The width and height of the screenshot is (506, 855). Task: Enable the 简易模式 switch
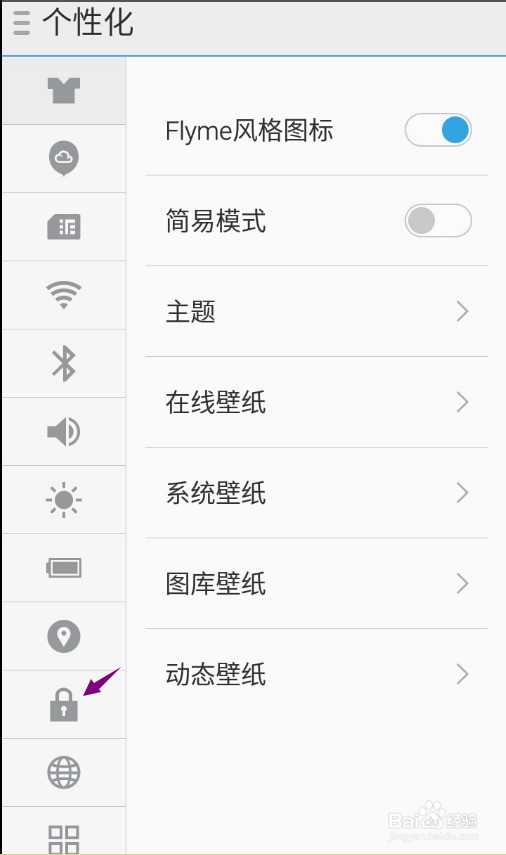(x=438, y=220)
